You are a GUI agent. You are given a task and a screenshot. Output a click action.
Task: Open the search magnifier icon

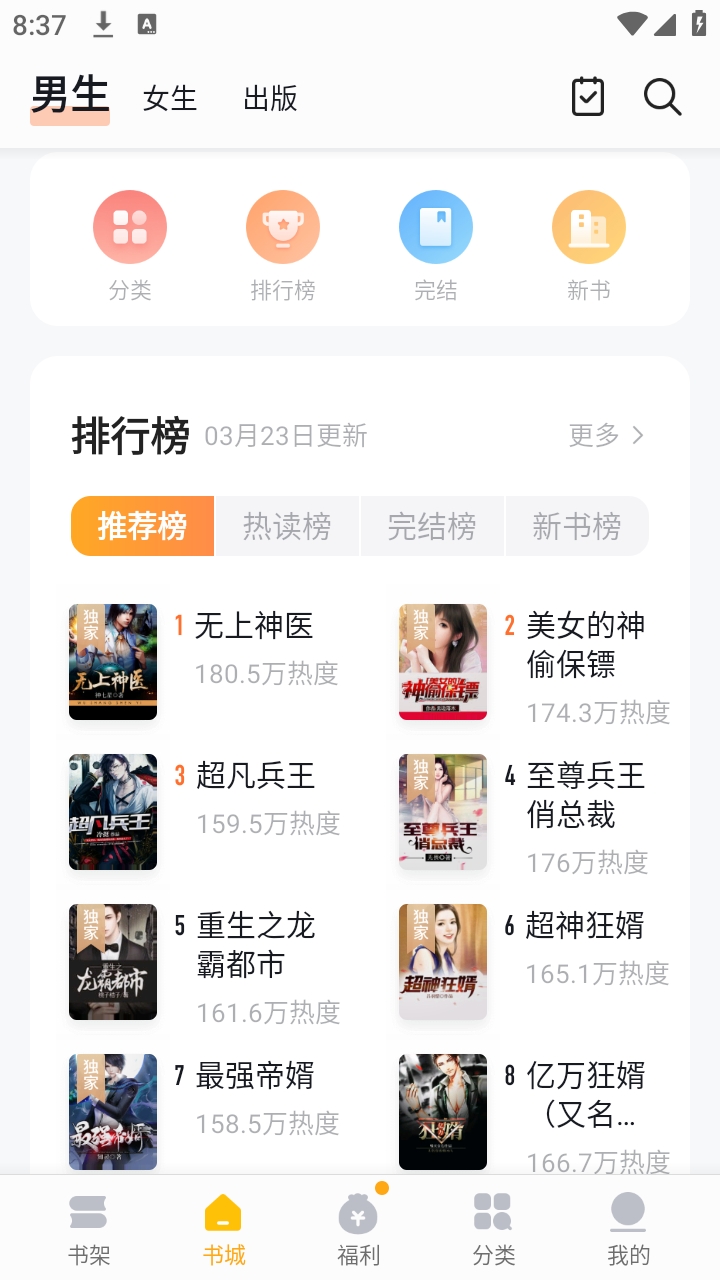[662, 98]
